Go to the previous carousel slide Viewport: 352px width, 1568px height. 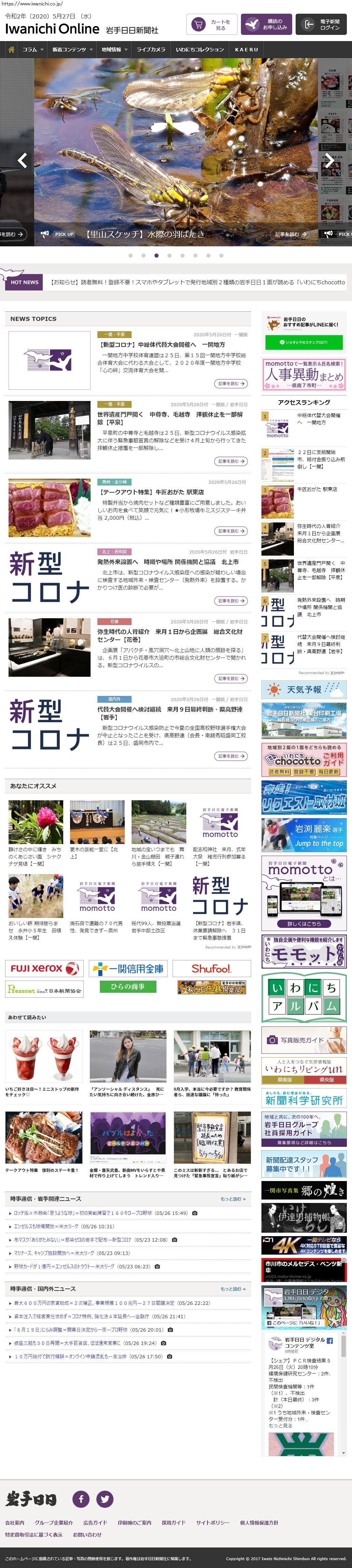pos(23,161)
